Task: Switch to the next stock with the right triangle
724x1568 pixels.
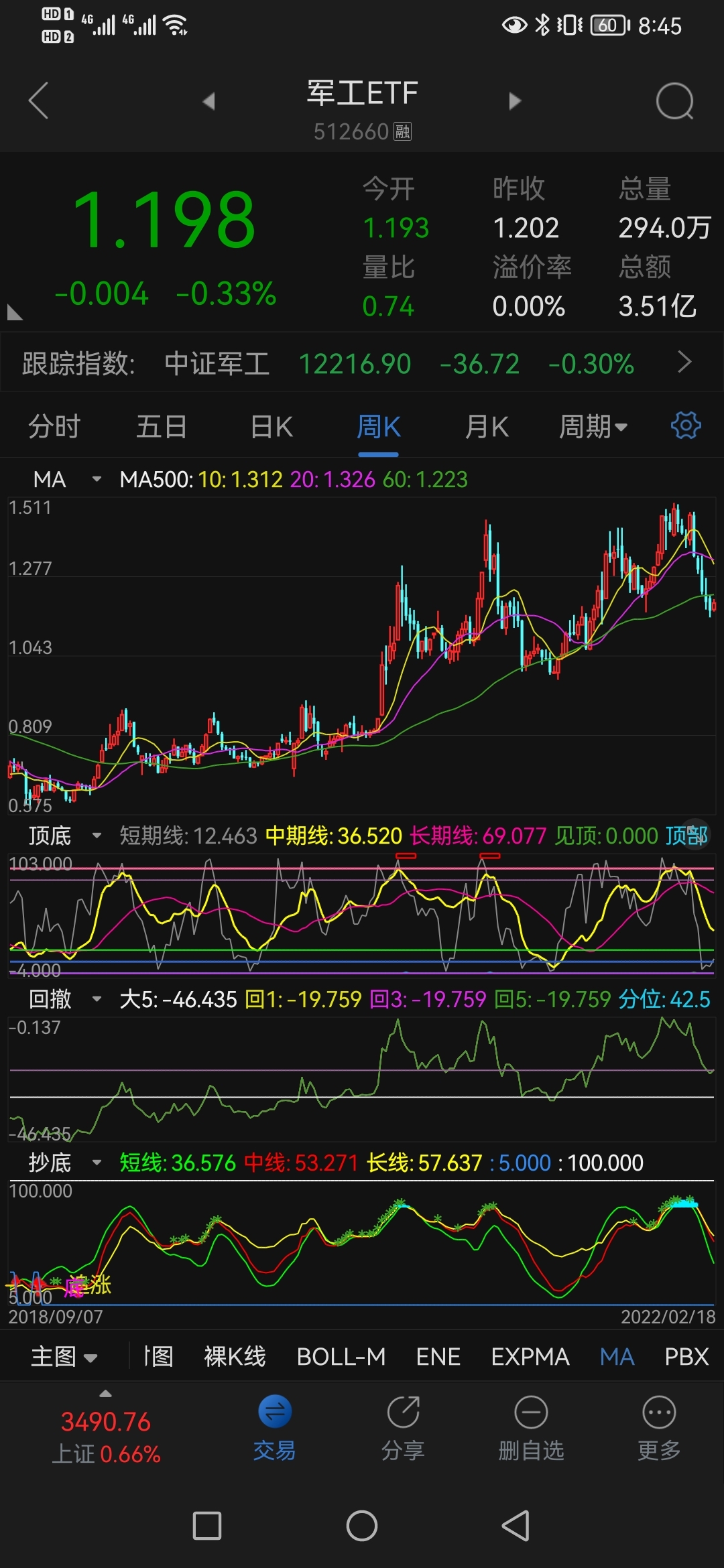Action: pyautogui.click(x=514, y=101)
